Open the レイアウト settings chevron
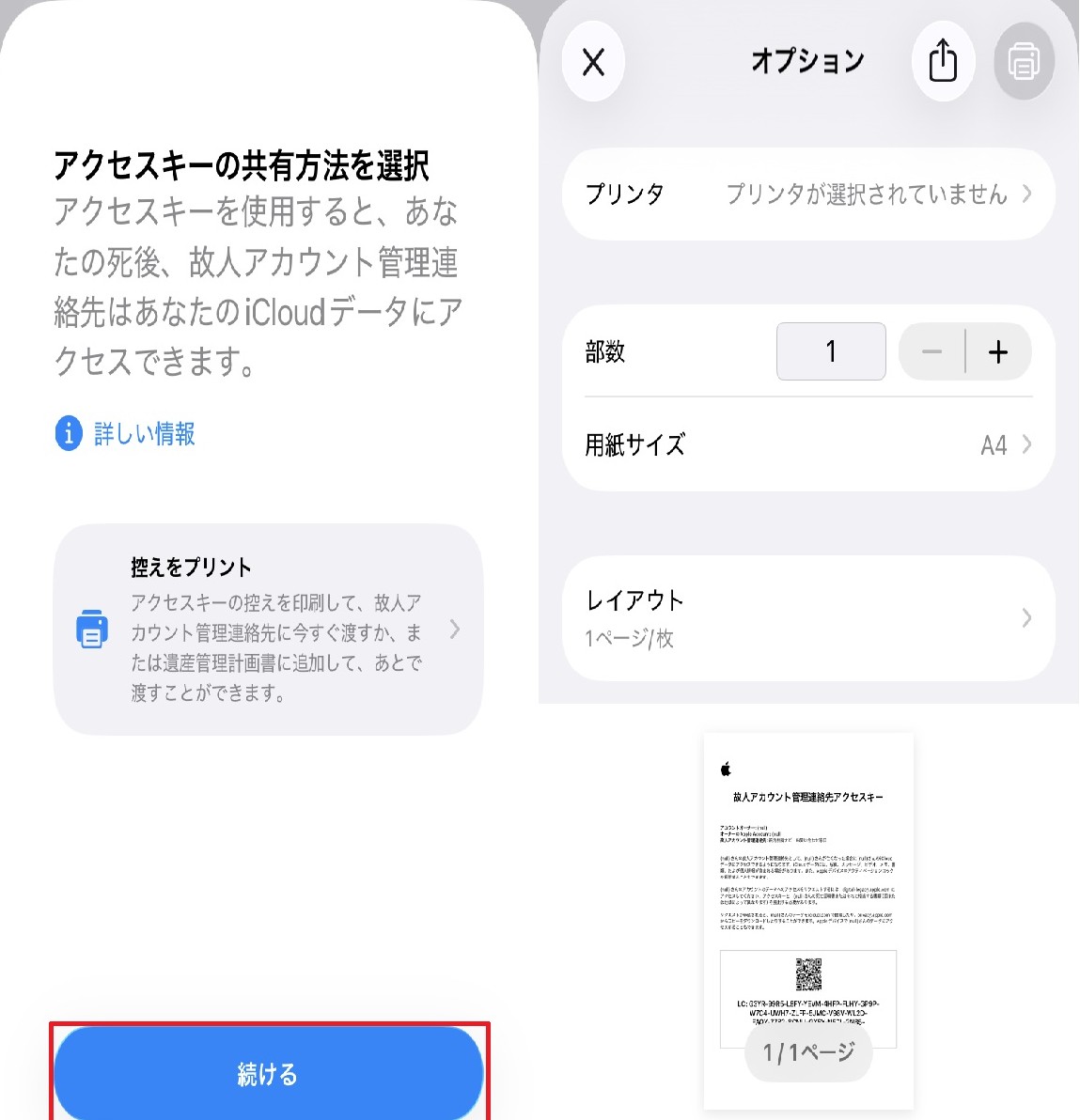The height and width of the screenshot is (1120, 1080). [1025, 619]
